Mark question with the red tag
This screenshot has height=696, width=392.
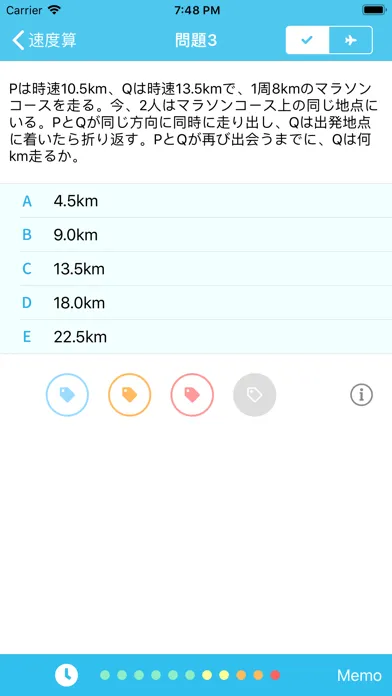point(192,395)
